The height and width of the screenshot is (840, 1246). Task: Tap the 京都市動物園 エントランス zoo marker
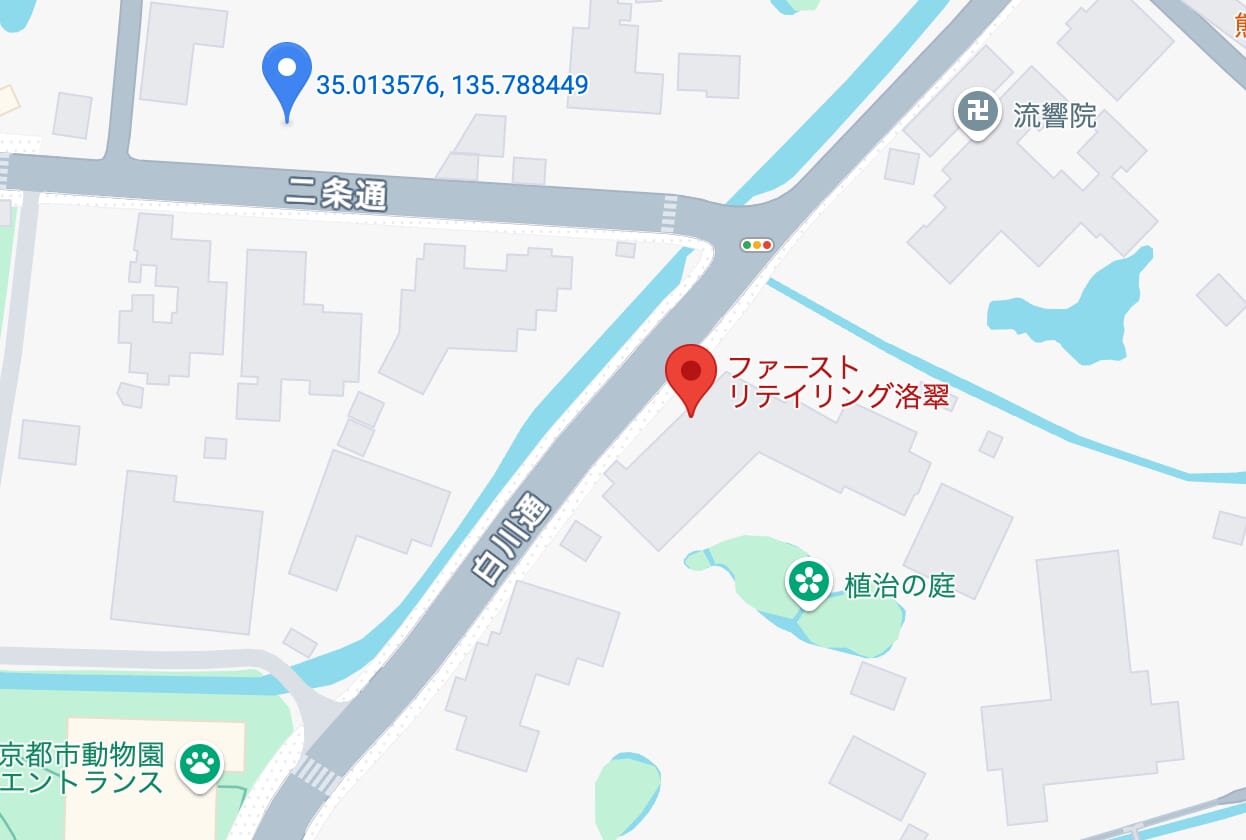200,764
